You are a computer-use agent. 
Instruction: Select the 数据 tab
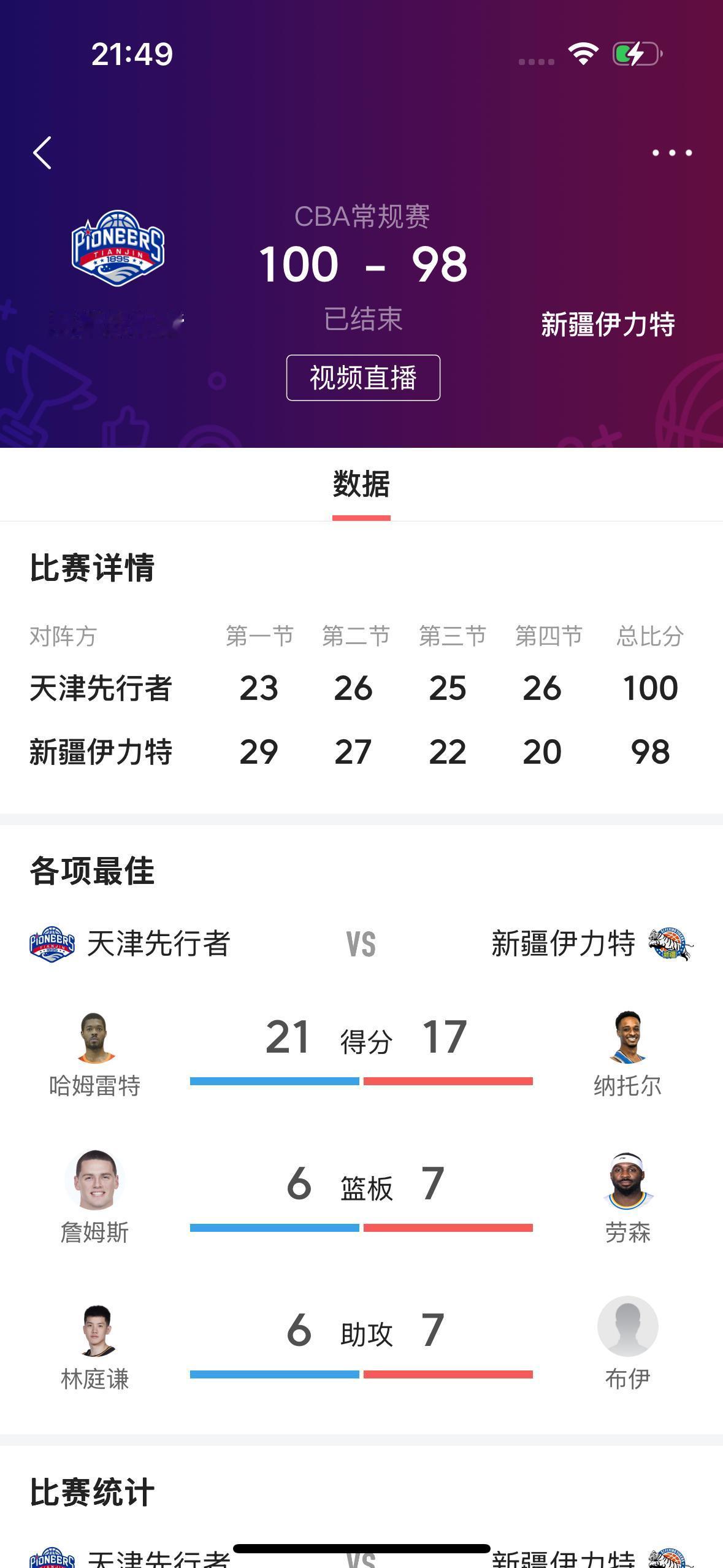coord(361,484)
